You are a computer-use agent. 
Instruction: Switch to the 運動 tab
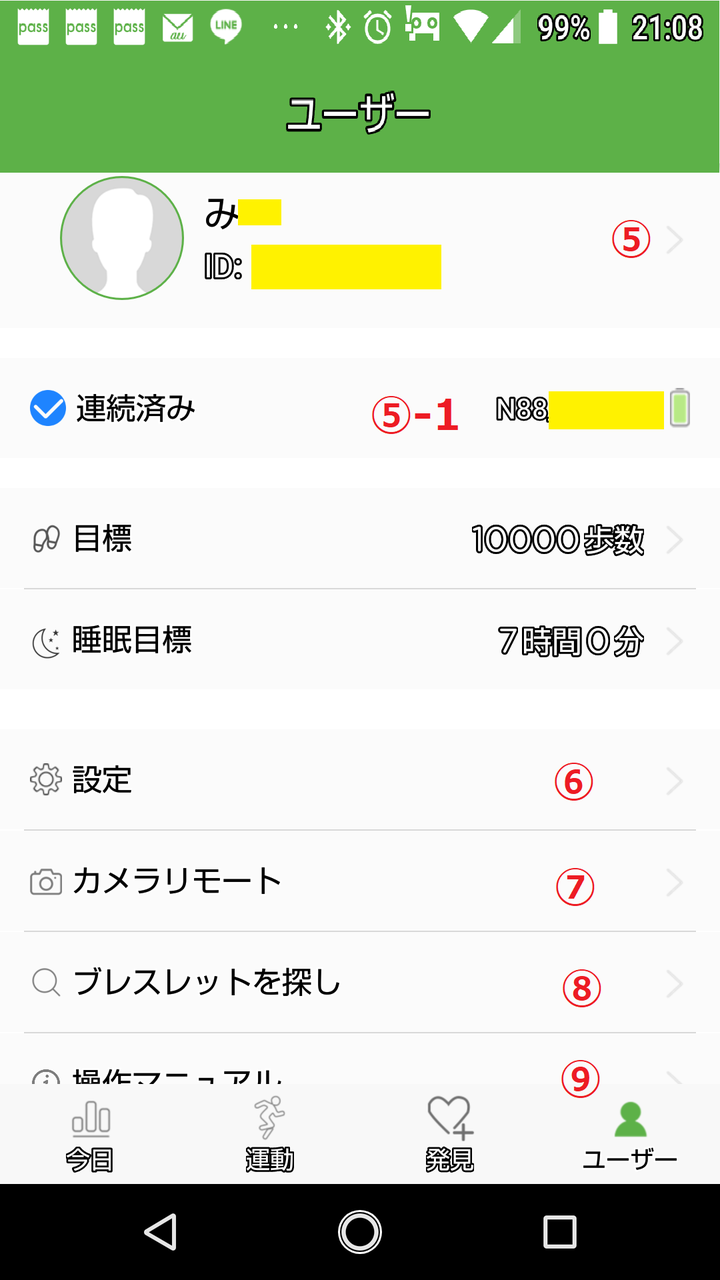(x=270, y=1135)
